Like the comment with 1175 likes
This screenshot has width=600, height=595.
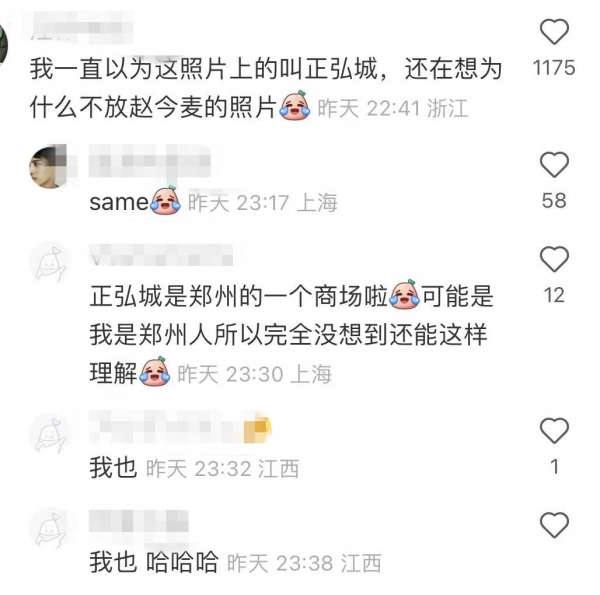[x=554, y=33]
